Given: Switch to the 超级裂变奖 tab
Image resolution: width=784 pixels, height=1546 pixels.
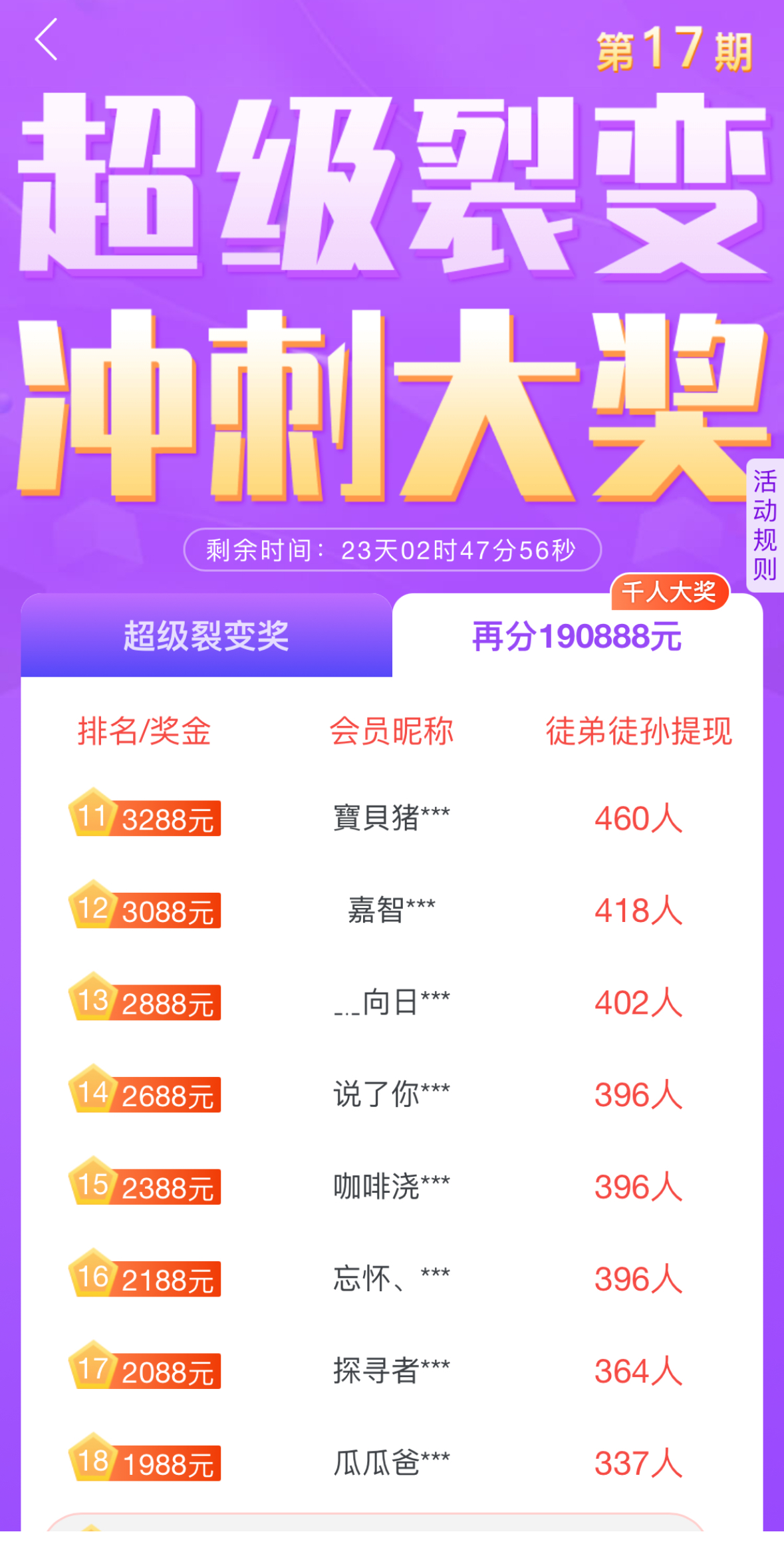Looking at the screenshot, I should (x=206, y=636).
